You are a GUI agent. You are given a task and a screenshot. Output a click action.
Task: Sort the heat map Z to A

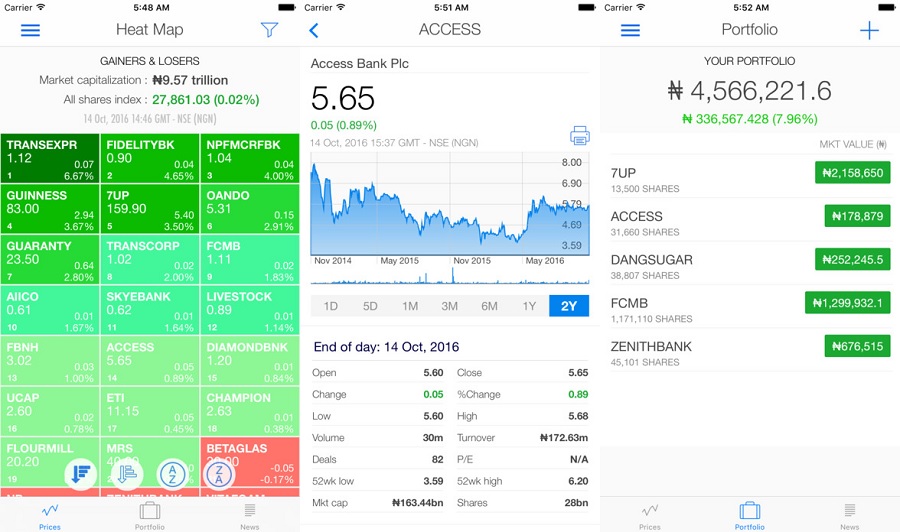coord(219,474)
